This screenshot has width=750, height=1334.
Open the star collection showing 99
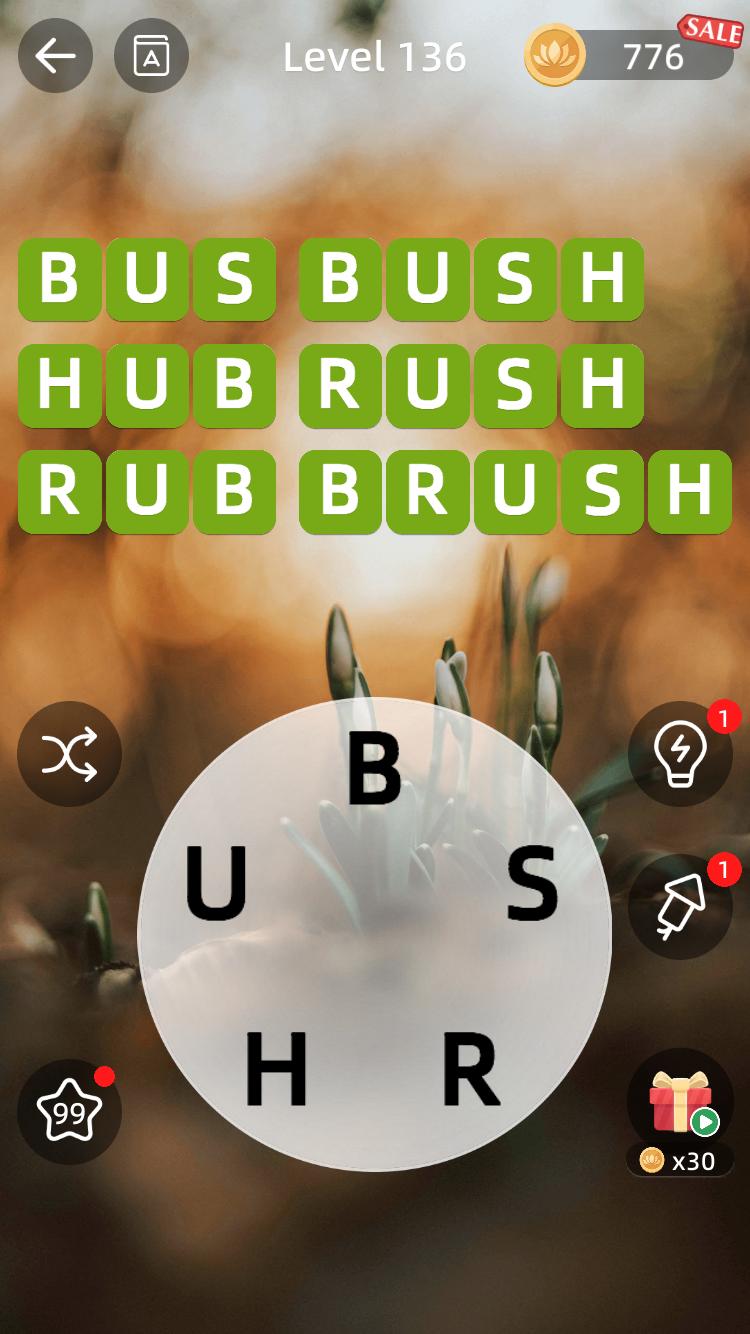(69, 1111)
